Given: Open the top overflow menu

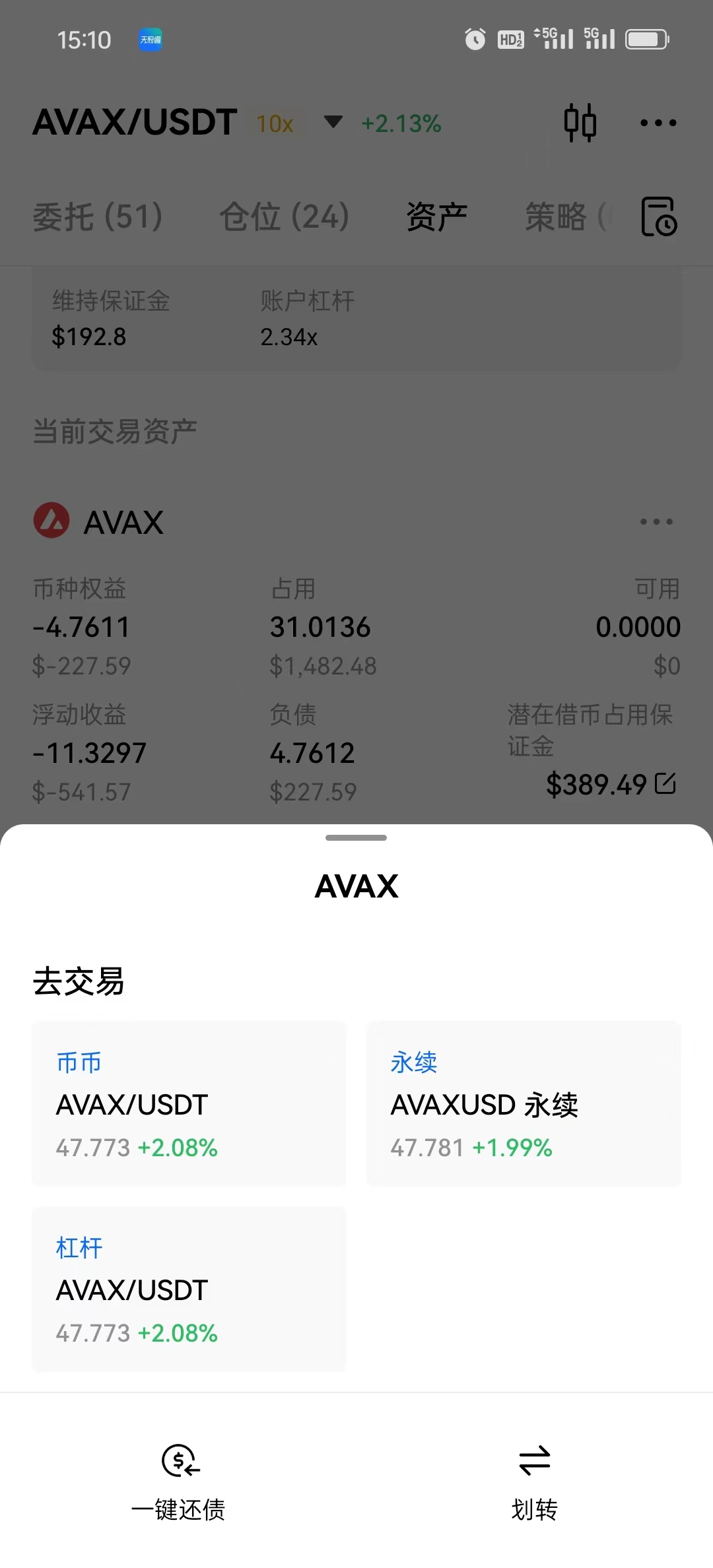Looking at the screenshot, I should (x=658, y=123).
